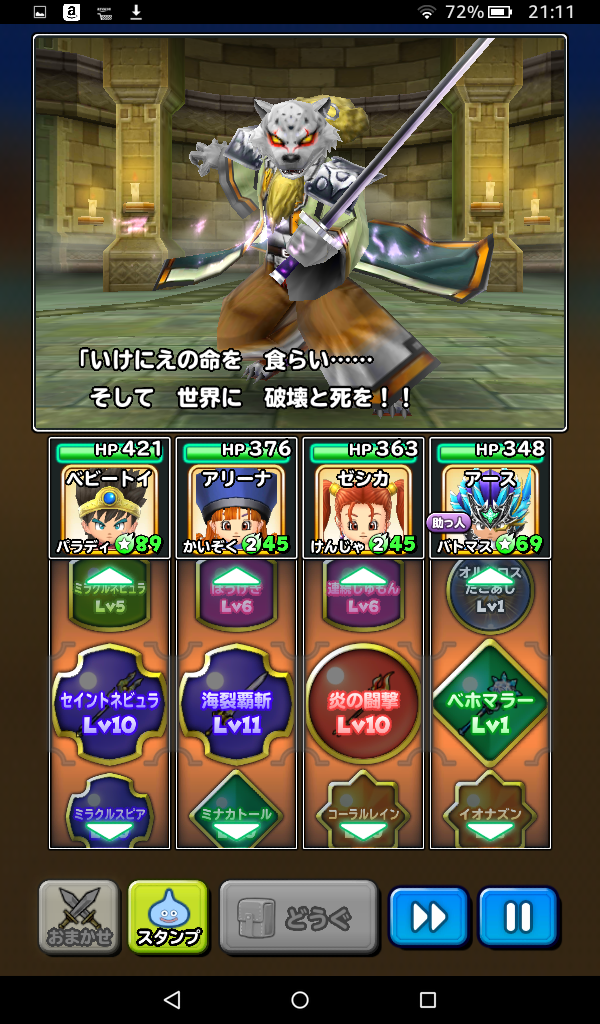Viewport: 600px width, 1024px height.
Task: Toggle fast-forward battle speed
Action: pyautogui.click(x=429, y=917)
